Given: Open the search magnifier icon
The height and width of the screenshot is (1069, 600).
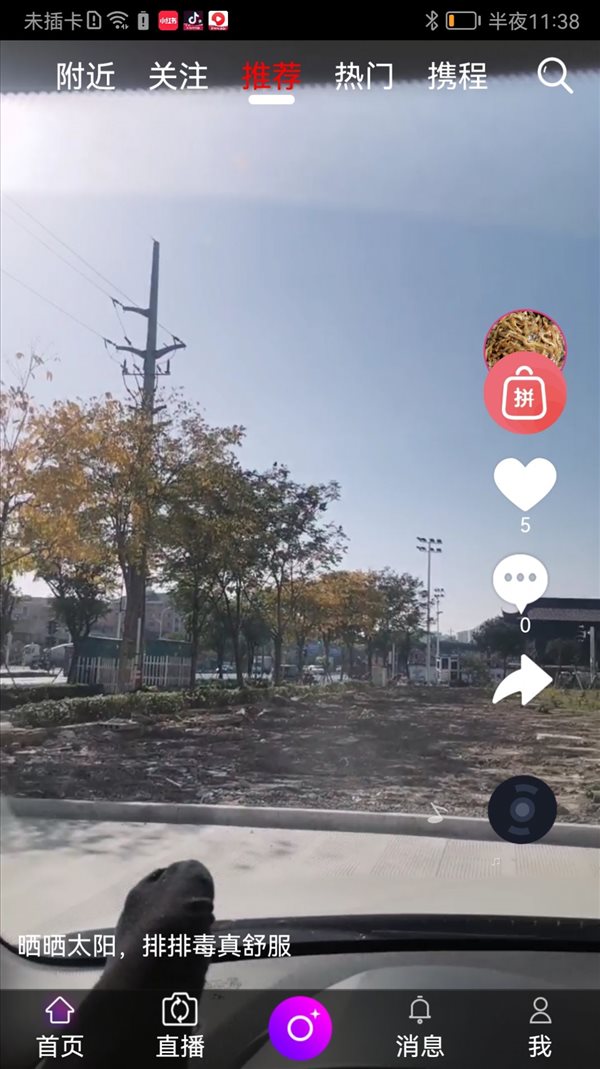Looking at the screenshot, I should [555, 76].
